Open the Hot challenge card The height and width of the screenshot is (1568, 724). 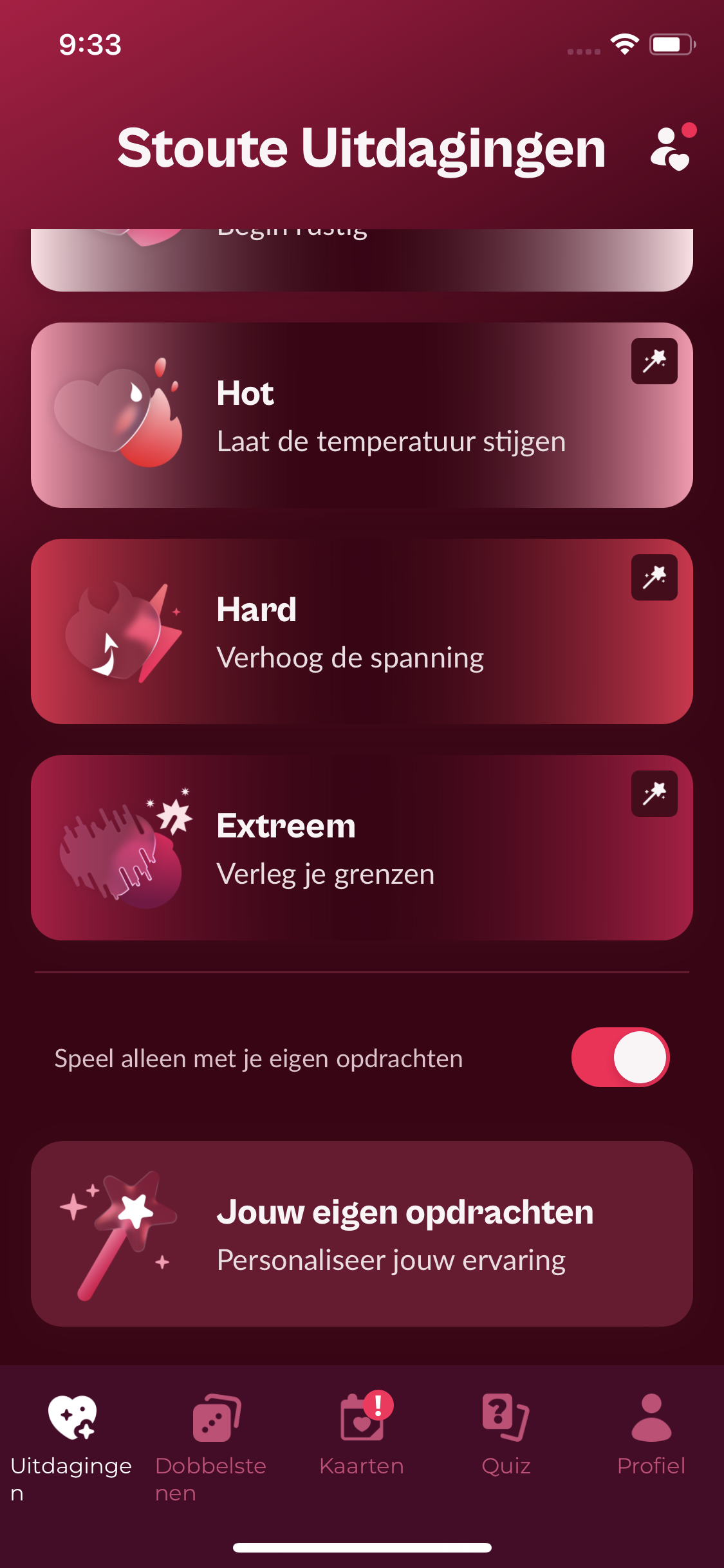click(362, 415)
